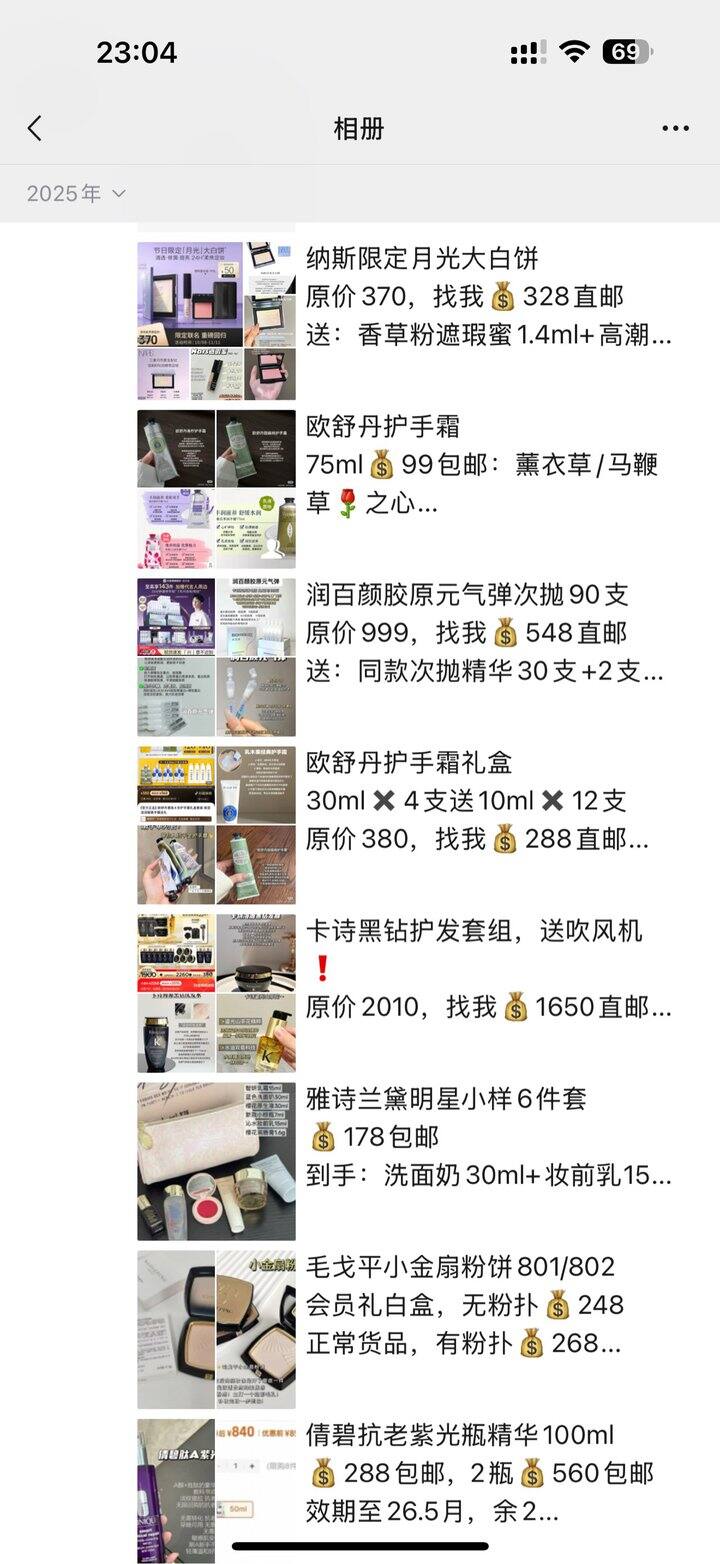Open the three-dot more options menu
720x1564 pixels.
click(675, 128)
